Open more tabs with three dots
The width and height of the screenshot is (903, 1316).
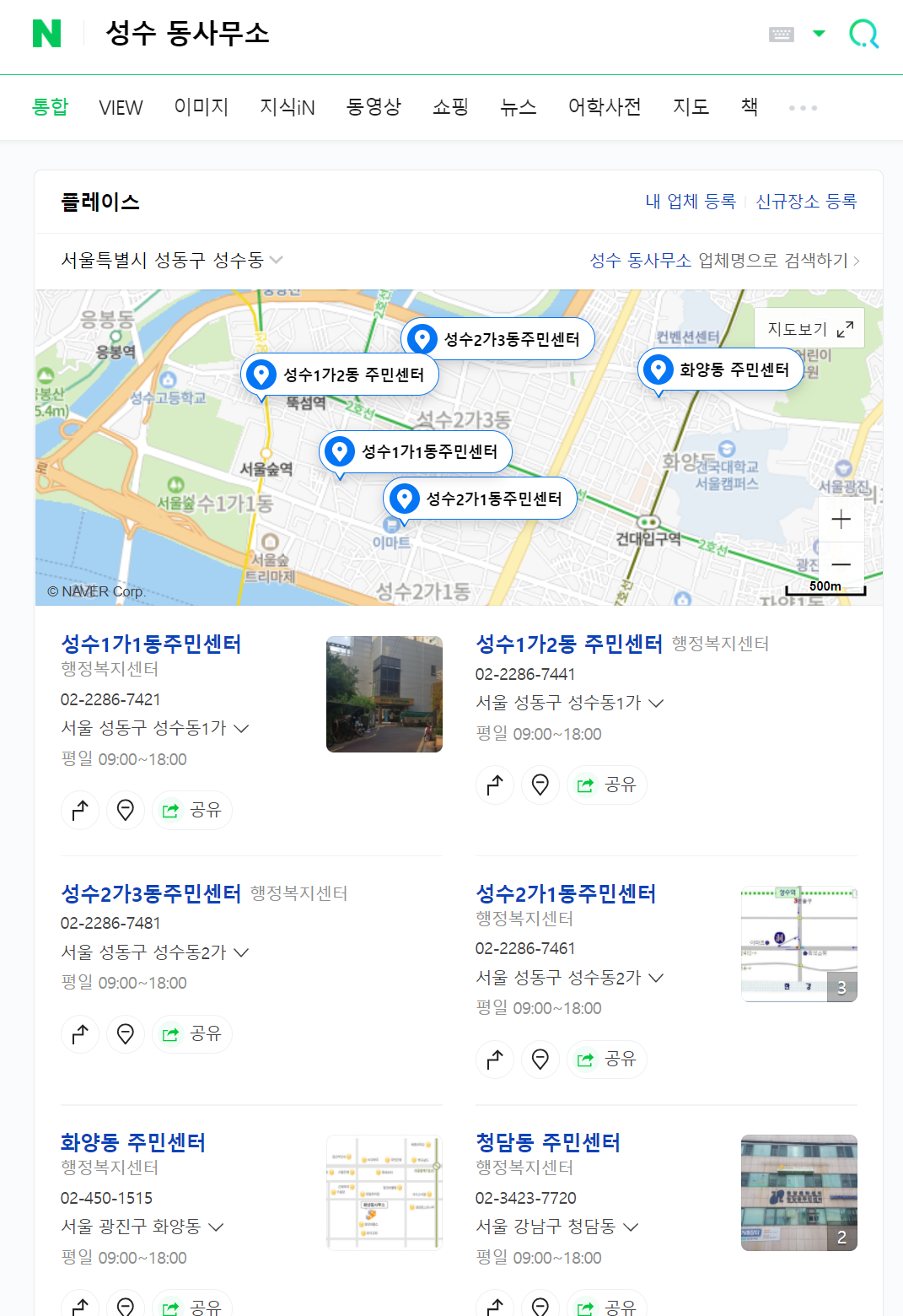click(802, 108)
